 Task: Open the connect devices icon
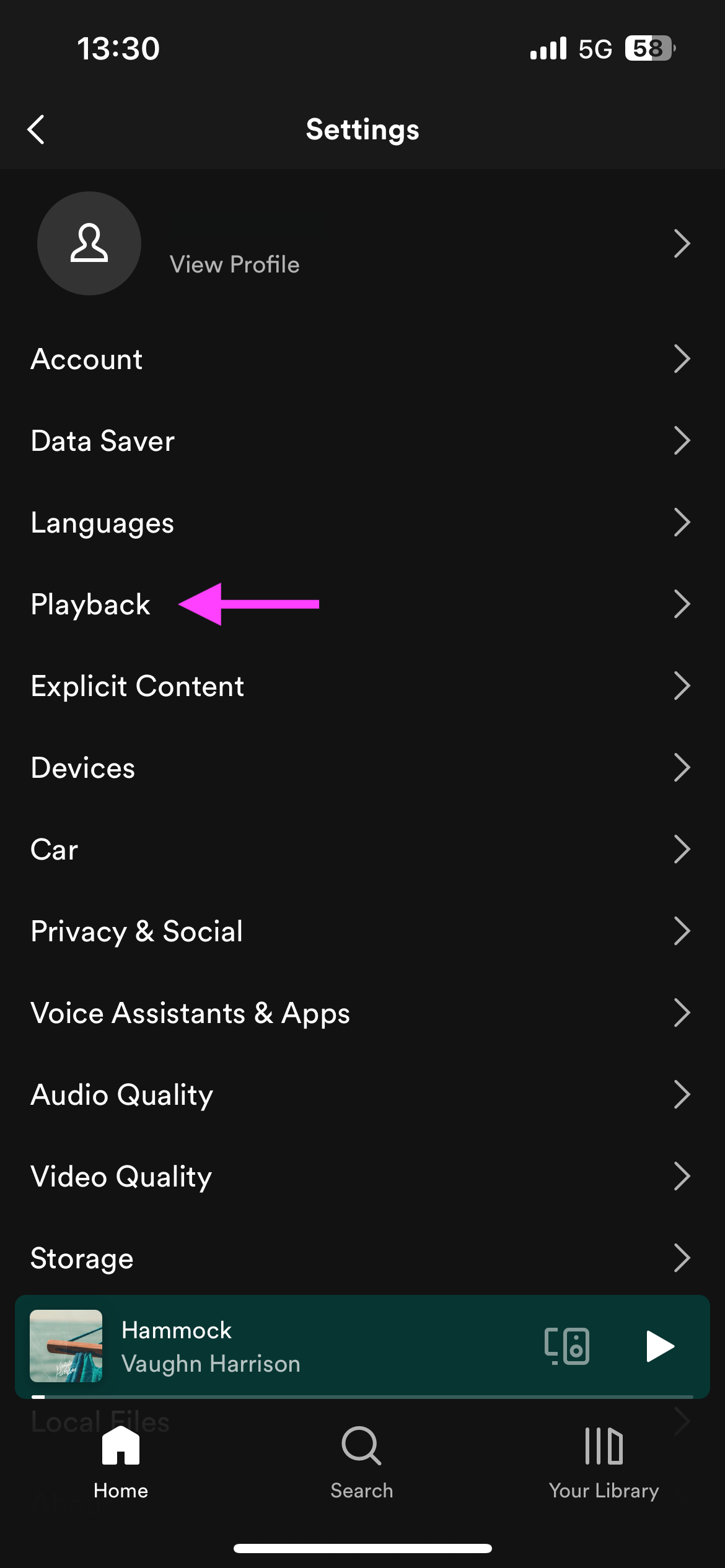pos(567,1346)
